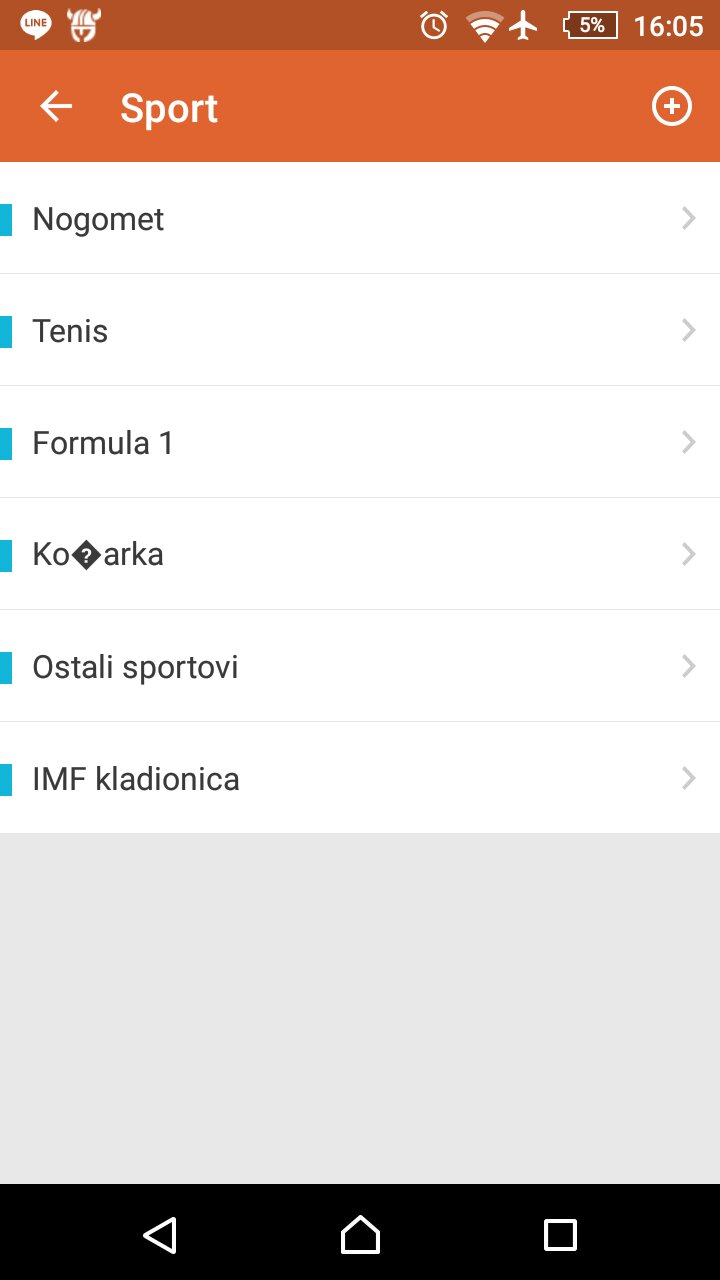Open the Tenis category
720x1280 pixels.
pyautogui.click(x=360, y=331)
